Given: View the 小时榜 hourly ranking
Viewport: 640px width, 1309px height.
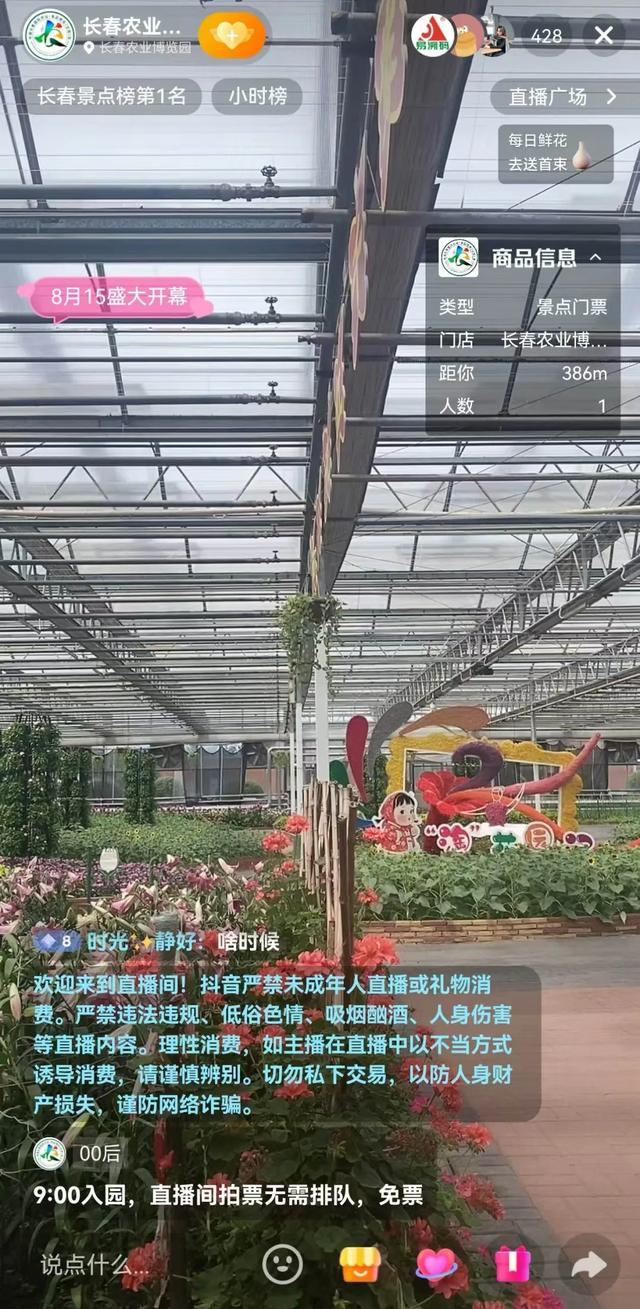Looking at the screenshot, I should [257, 97].
